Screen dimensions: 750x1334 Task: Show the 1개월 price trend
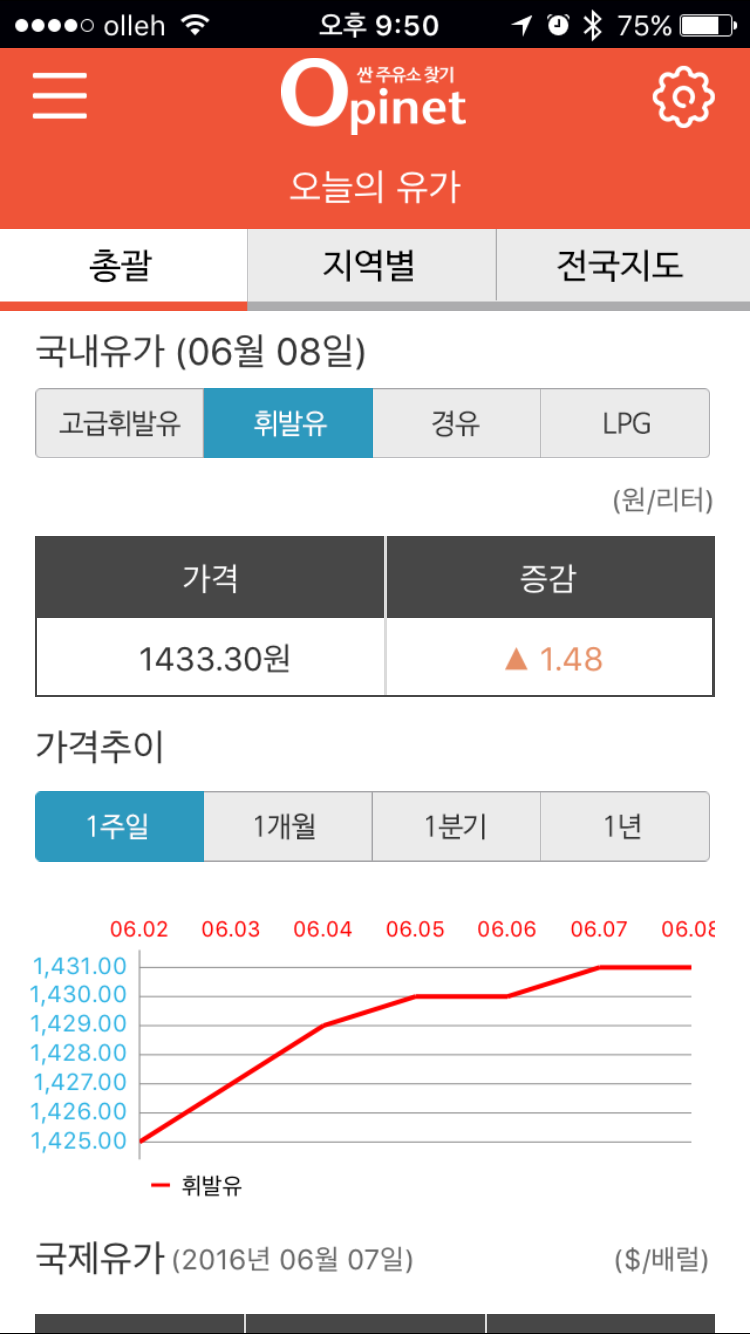[288, 826]
